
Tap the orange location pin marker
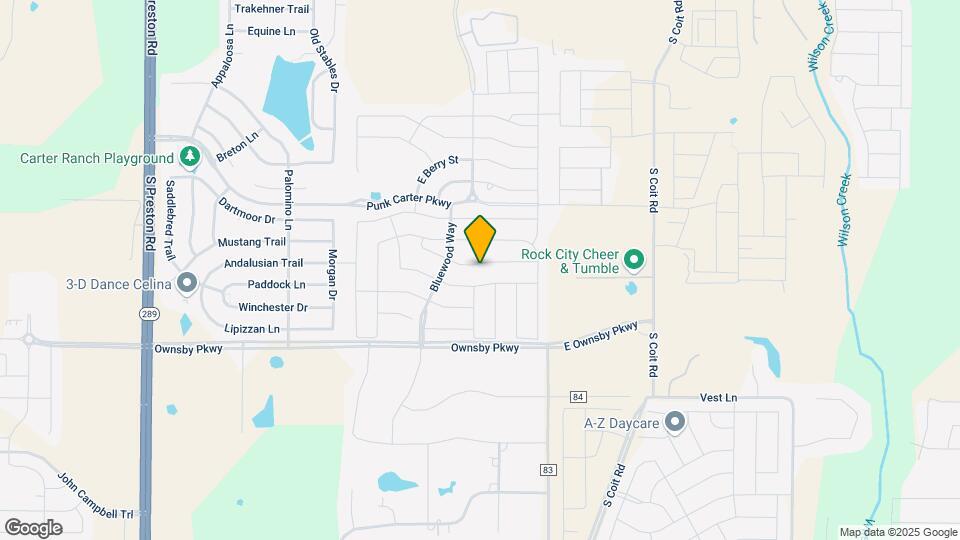point(481,239)
